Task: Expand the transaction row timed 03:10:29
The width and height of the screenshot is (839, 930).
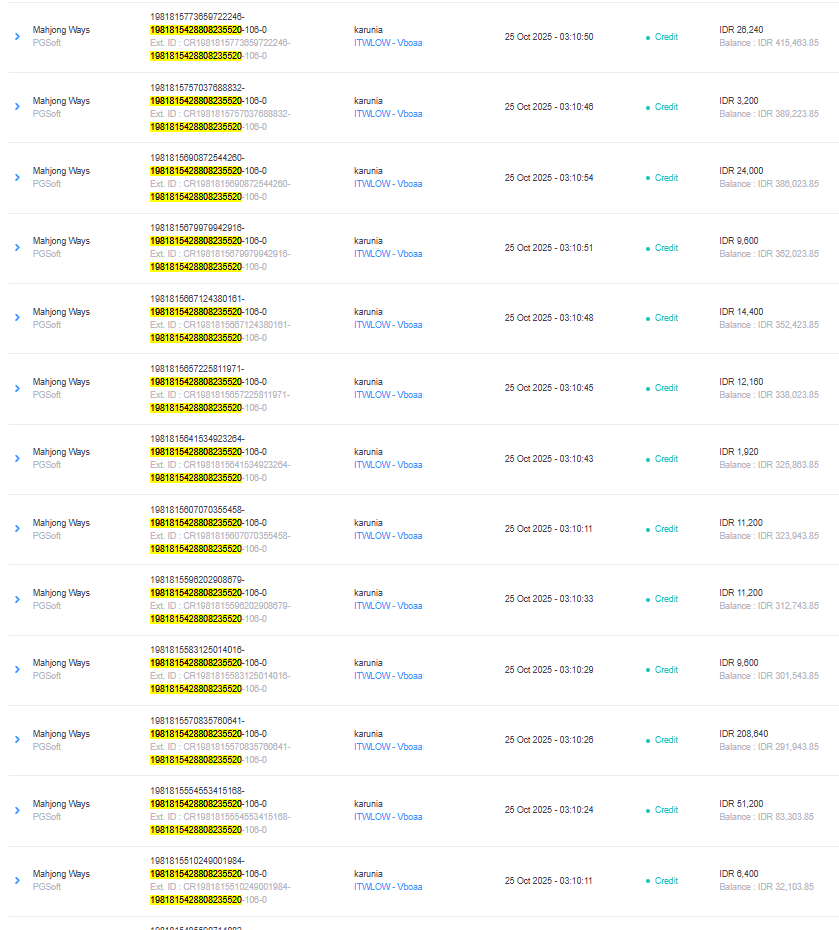Action: click(17, 670)
